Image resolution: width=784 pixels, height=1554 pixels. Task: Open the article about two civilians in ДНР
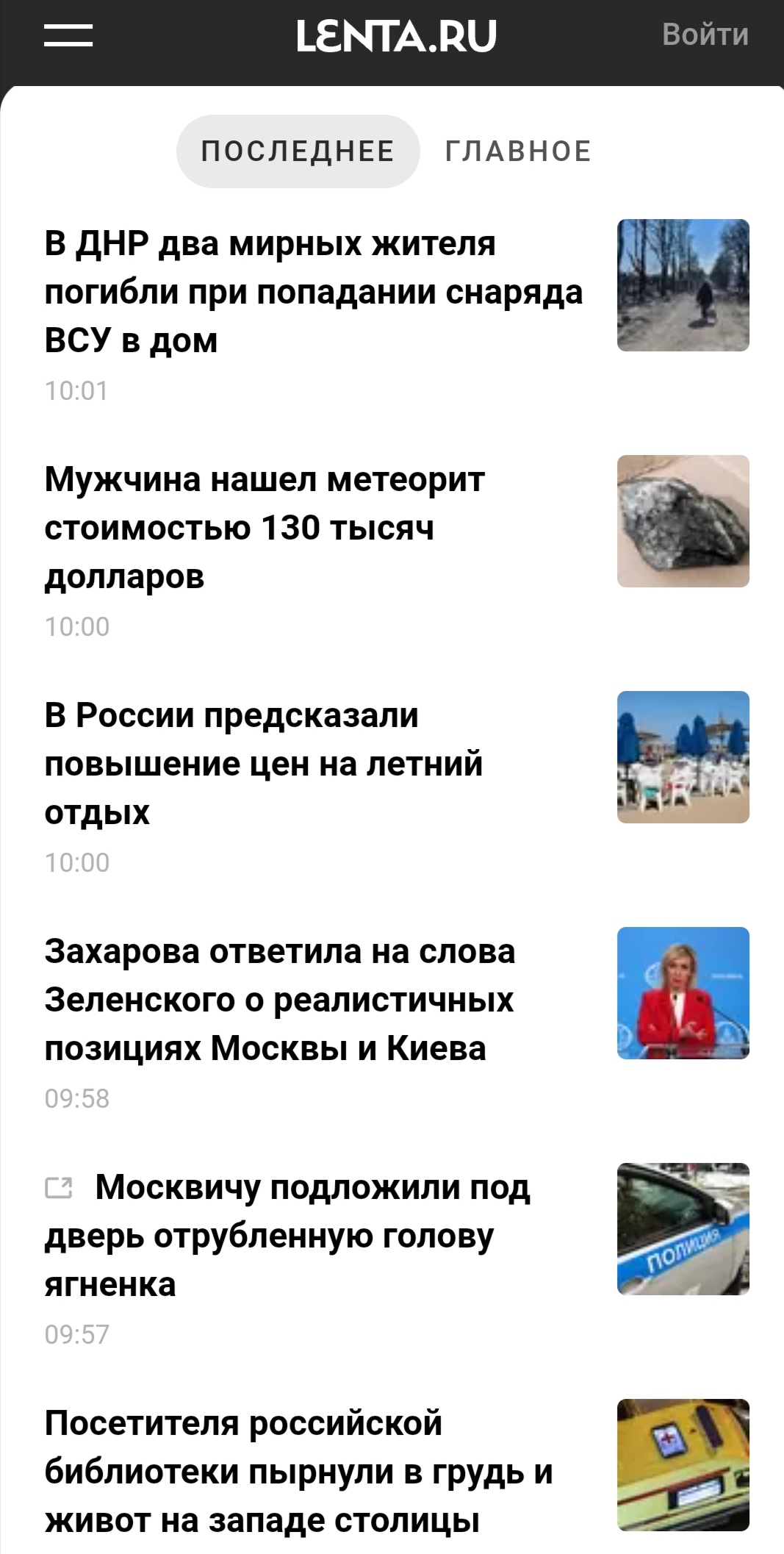313,292
